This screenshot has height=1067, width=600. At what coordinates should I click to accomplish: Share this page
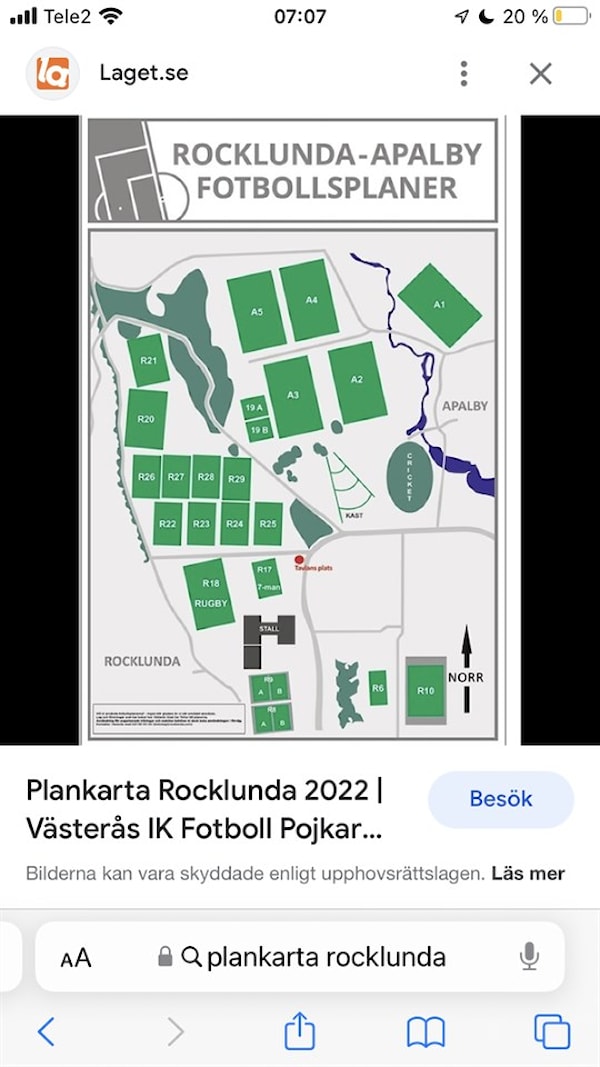299,1031
